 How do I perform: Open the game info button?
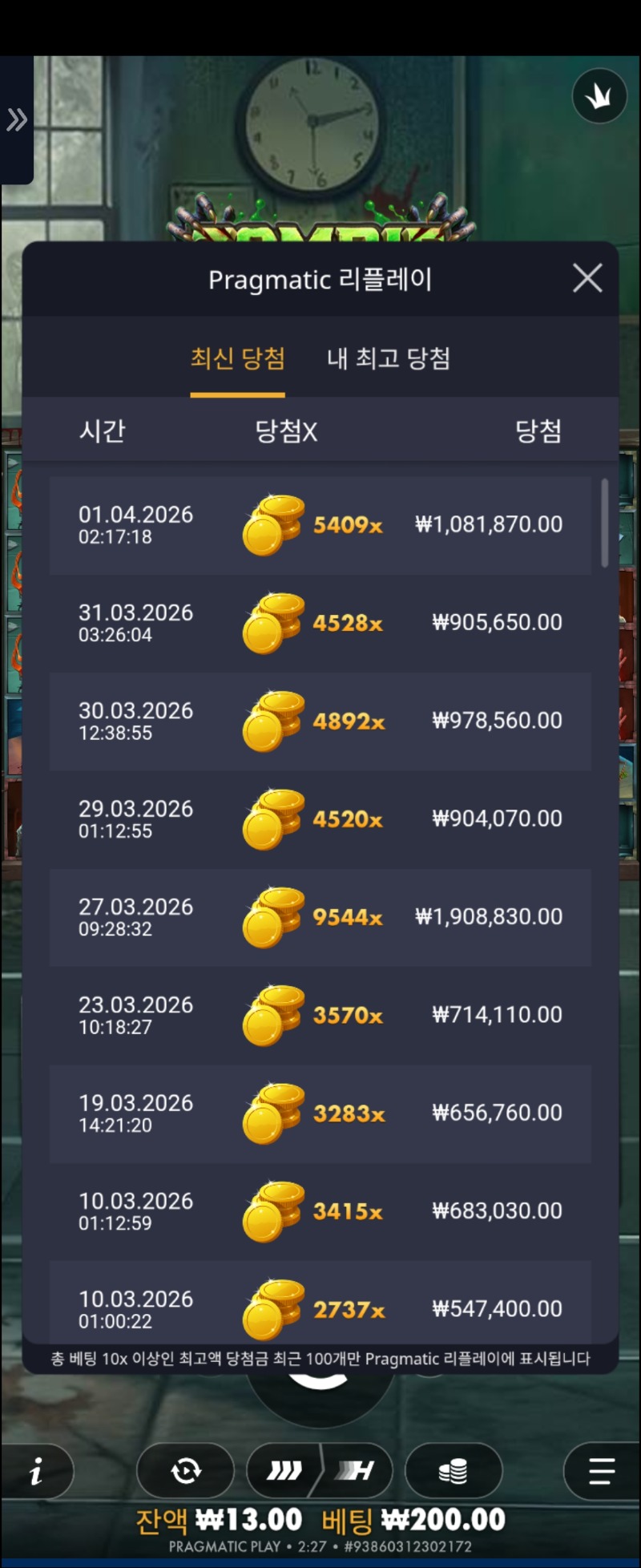36,1471
